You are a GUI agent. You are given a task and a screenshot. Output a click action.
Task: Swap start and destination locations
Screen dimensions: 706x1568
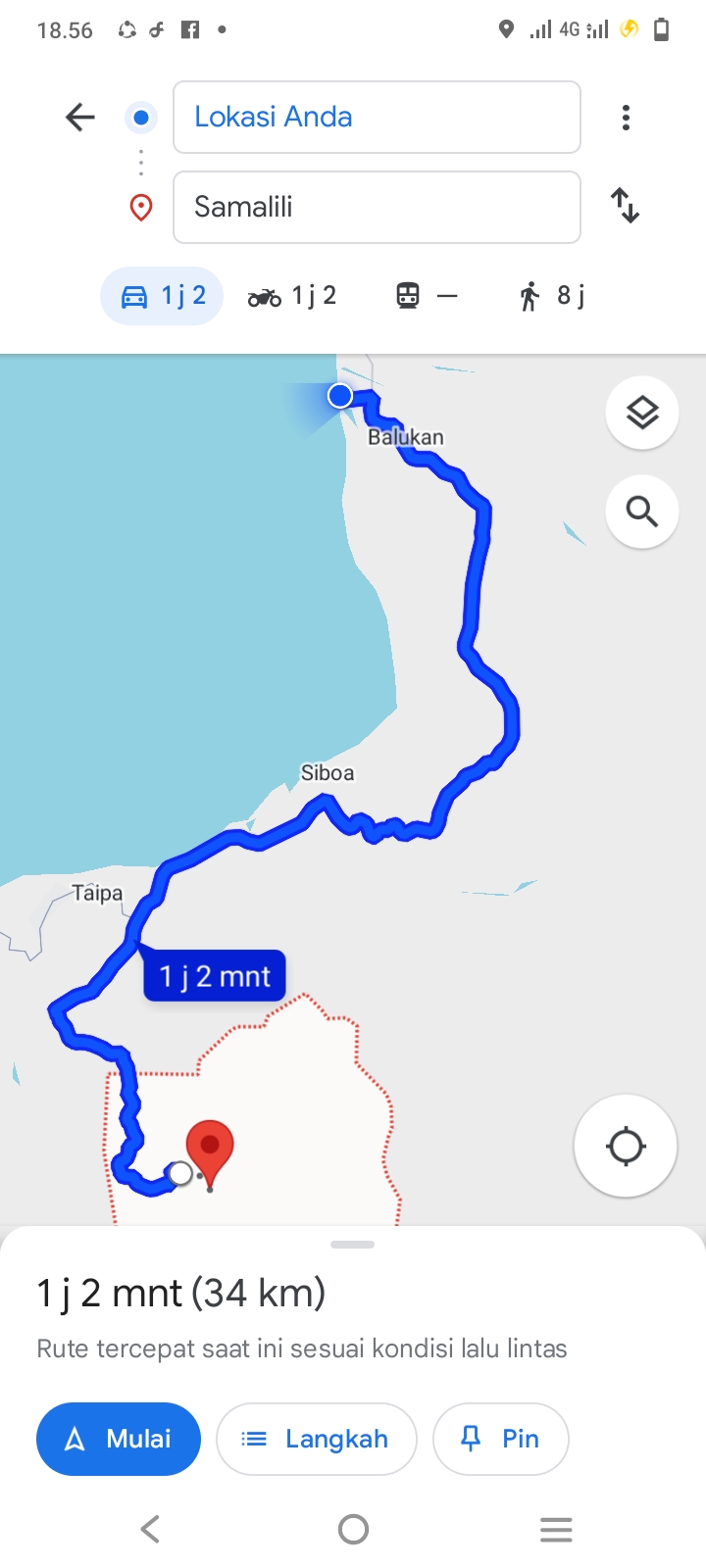point(626,206)
